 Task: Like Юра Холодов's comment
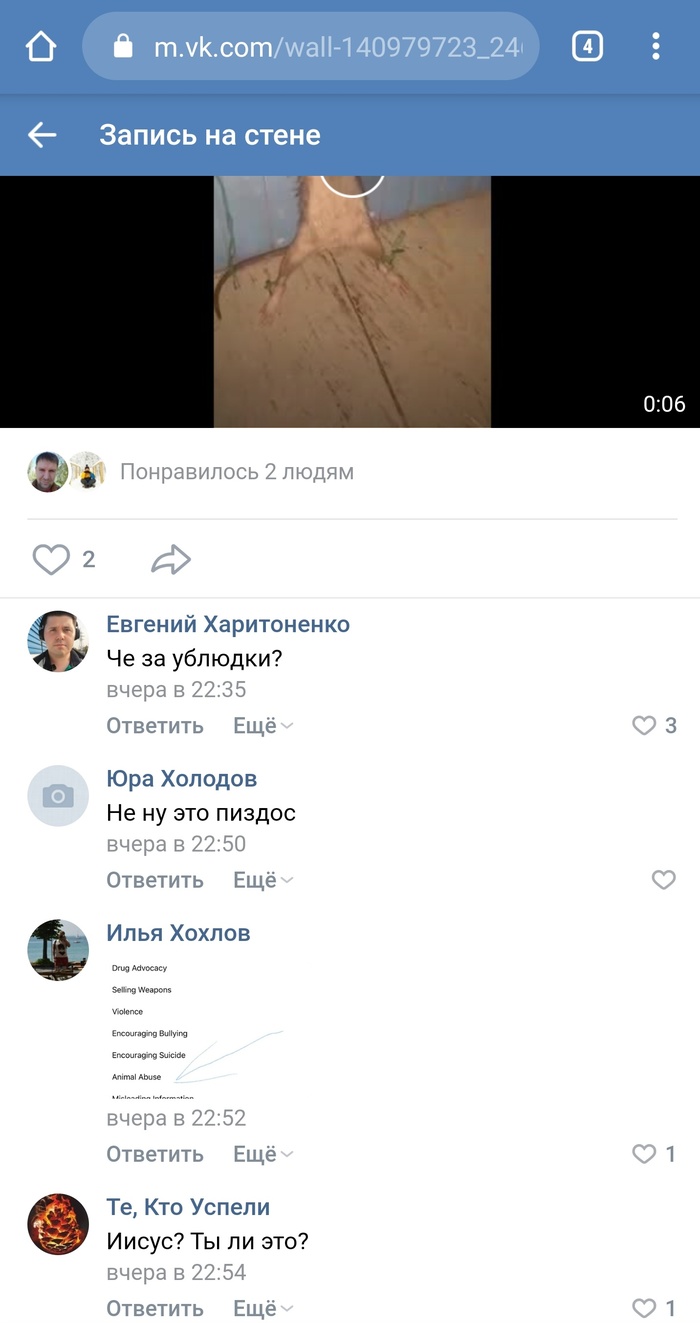tap(664, 880)
